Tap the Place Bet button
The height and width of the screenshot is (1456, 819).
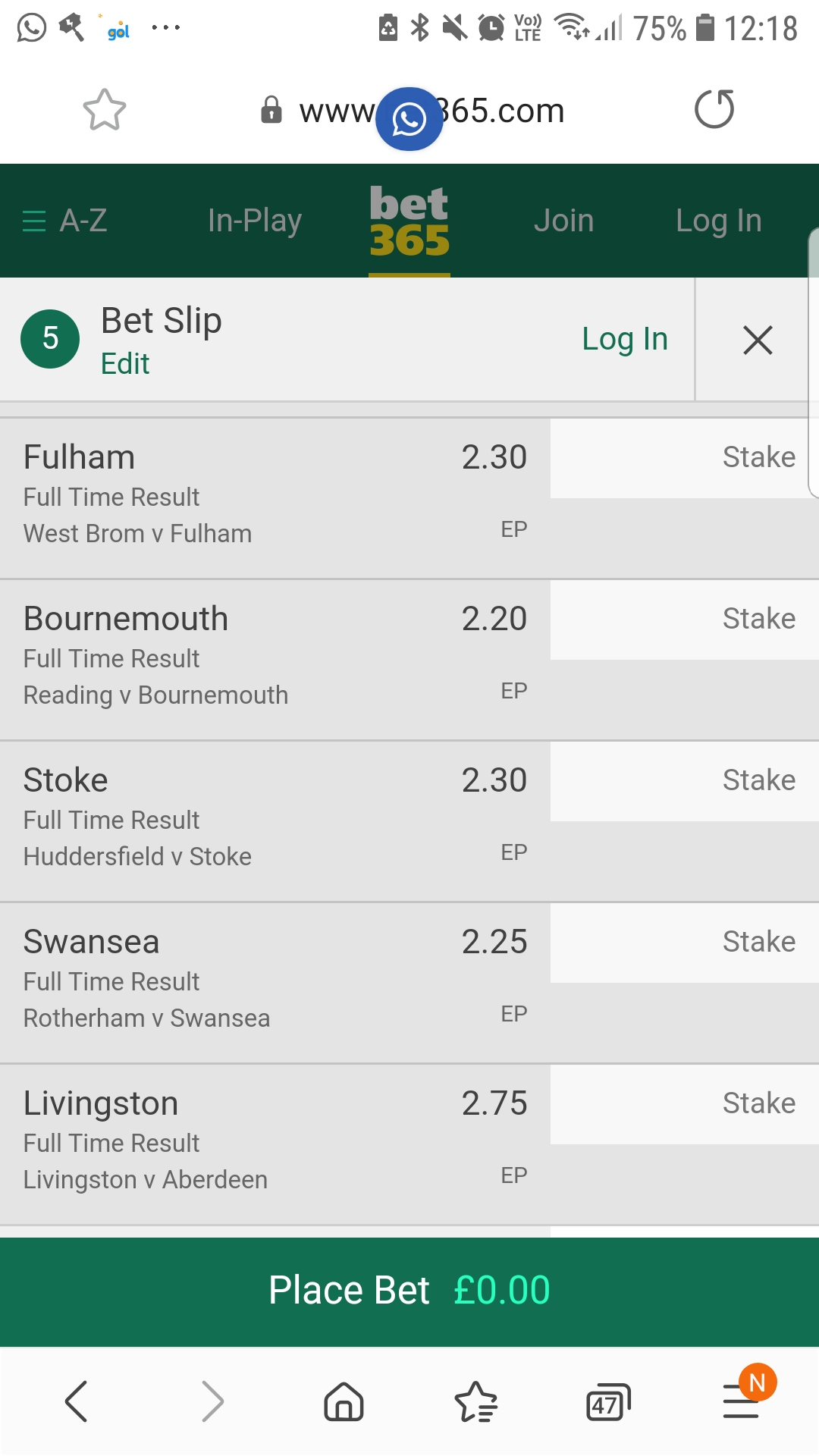click(409, 1291)
